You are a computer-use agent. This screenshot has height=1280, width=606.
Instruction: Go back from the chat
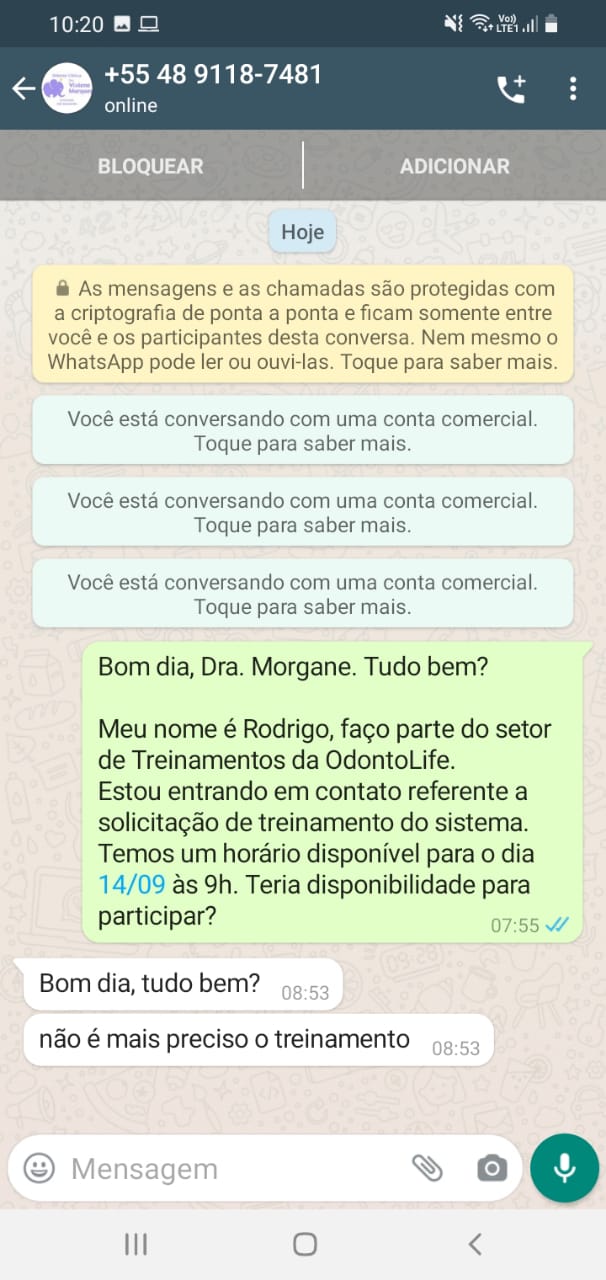(x=23, y=89)
